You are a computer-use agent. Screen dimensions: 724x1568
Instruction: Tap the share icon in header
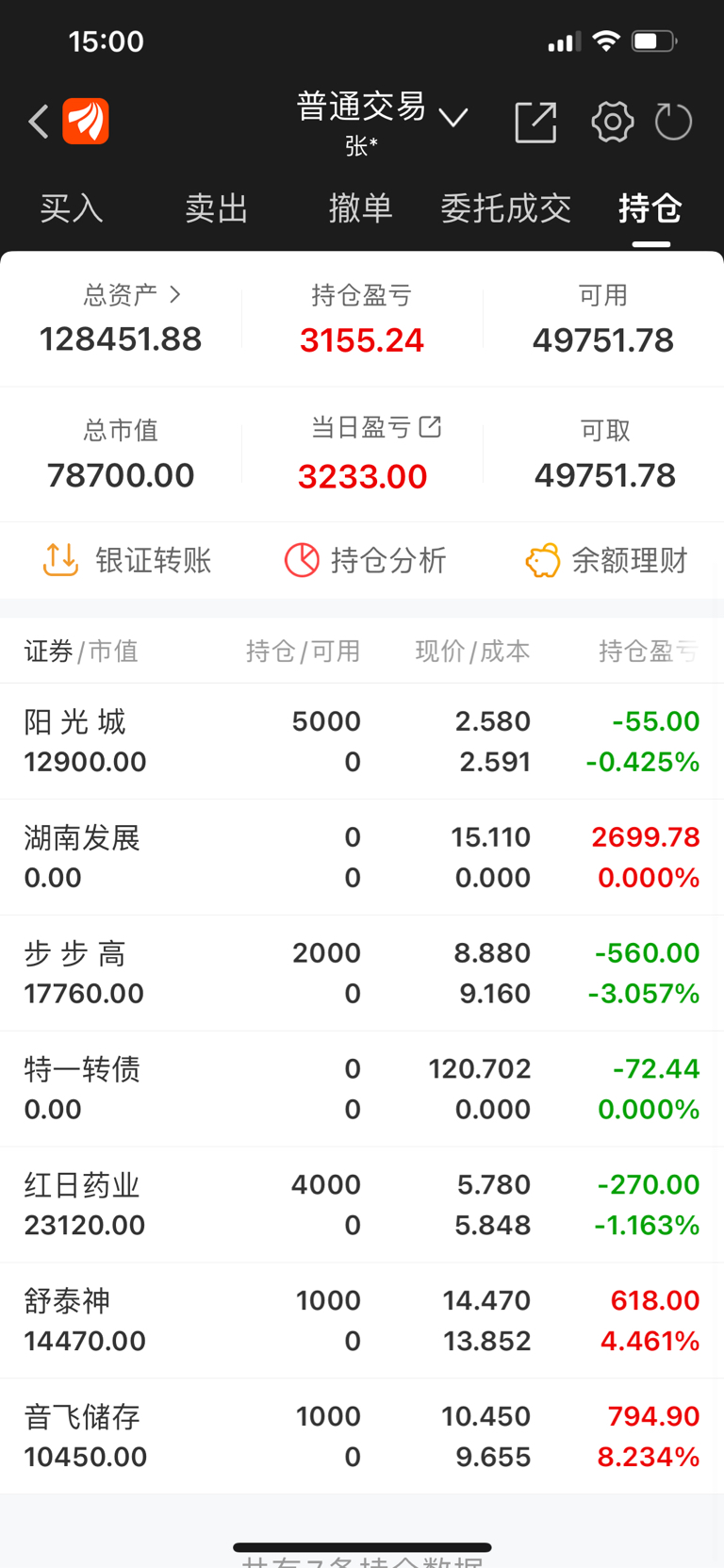(x=535, y=123)
